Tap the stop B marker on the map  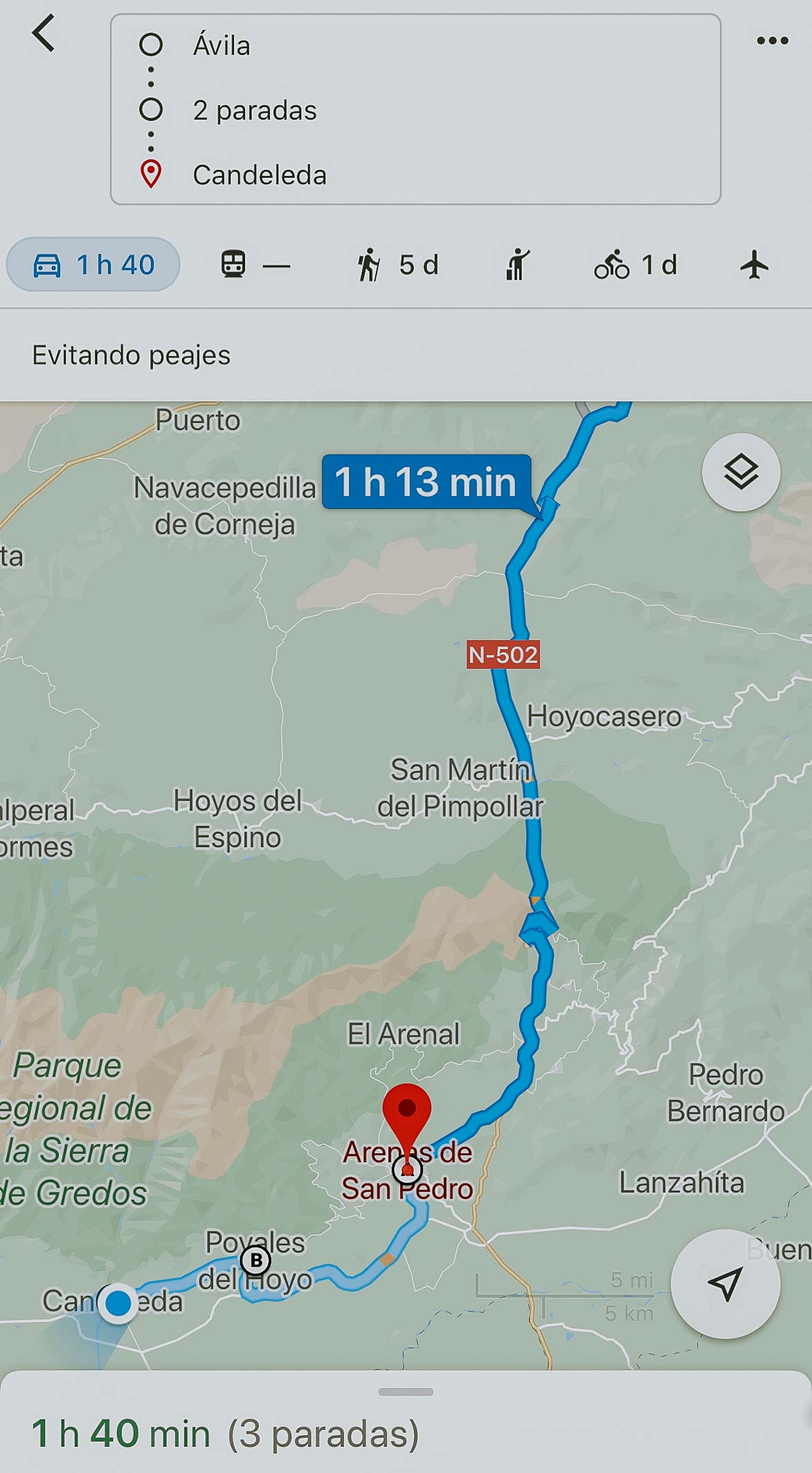pos(256,1260)
